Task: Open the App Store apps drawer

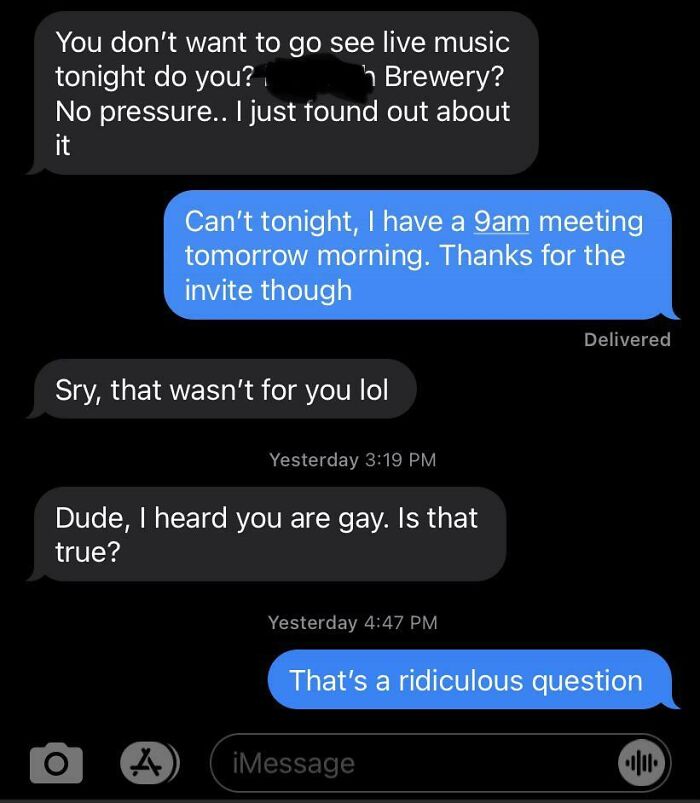Action: pyautogui.click(x=148, y=762)
